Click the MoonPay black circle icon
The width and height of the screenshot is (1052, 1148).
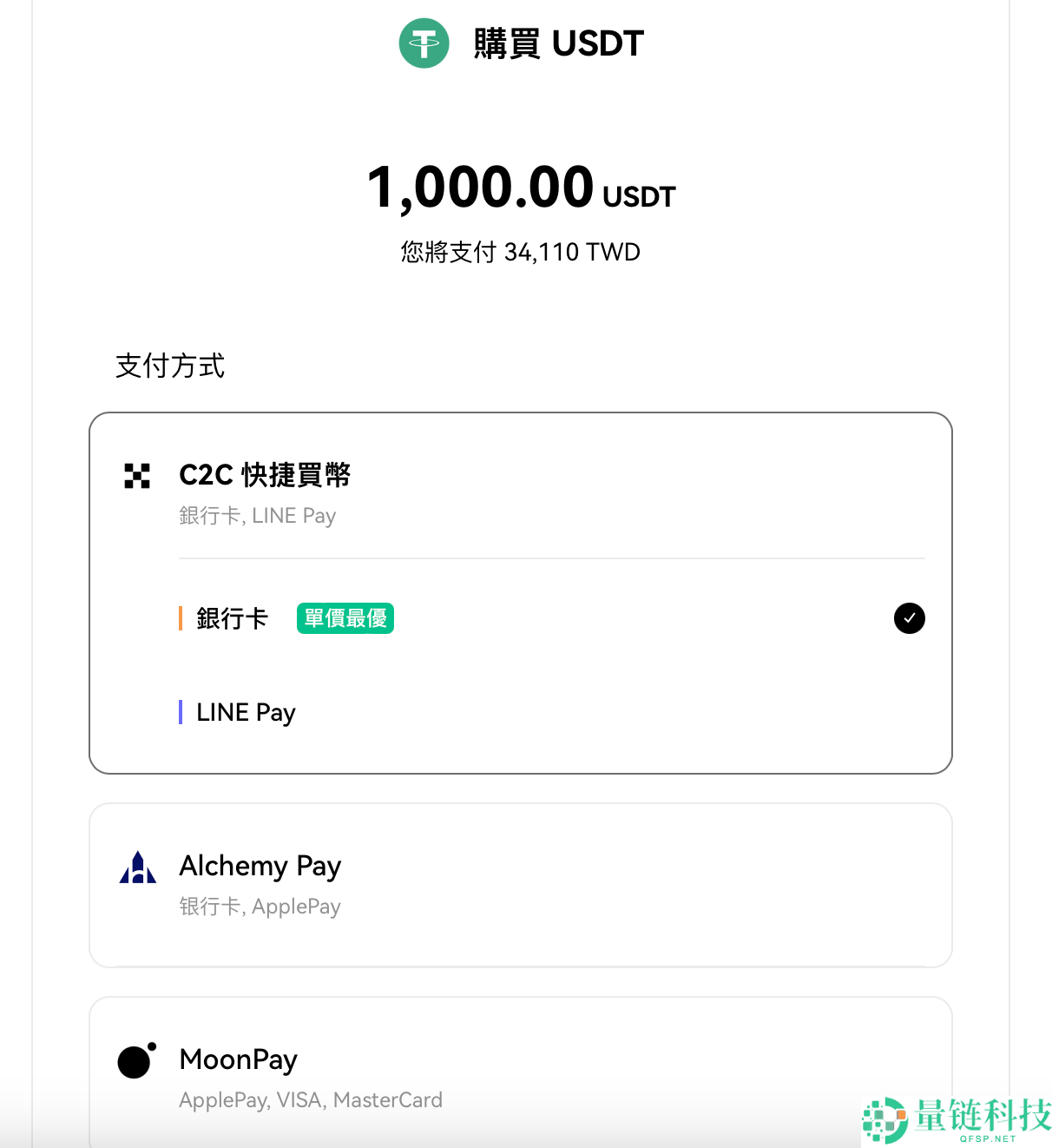coord(135,1061)
